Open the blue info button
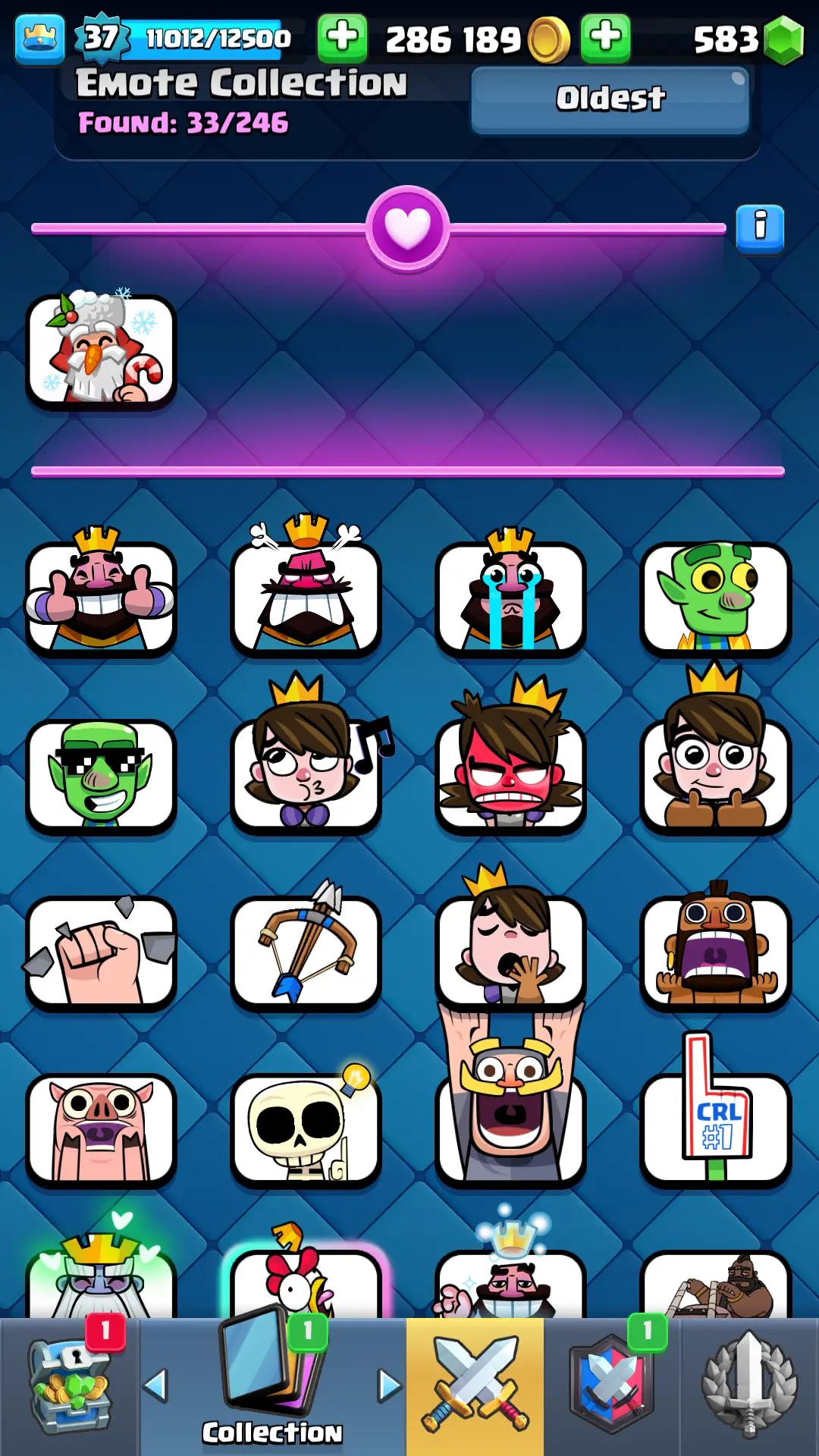This screenshot has height=1456, width=819. coord(760,227)
